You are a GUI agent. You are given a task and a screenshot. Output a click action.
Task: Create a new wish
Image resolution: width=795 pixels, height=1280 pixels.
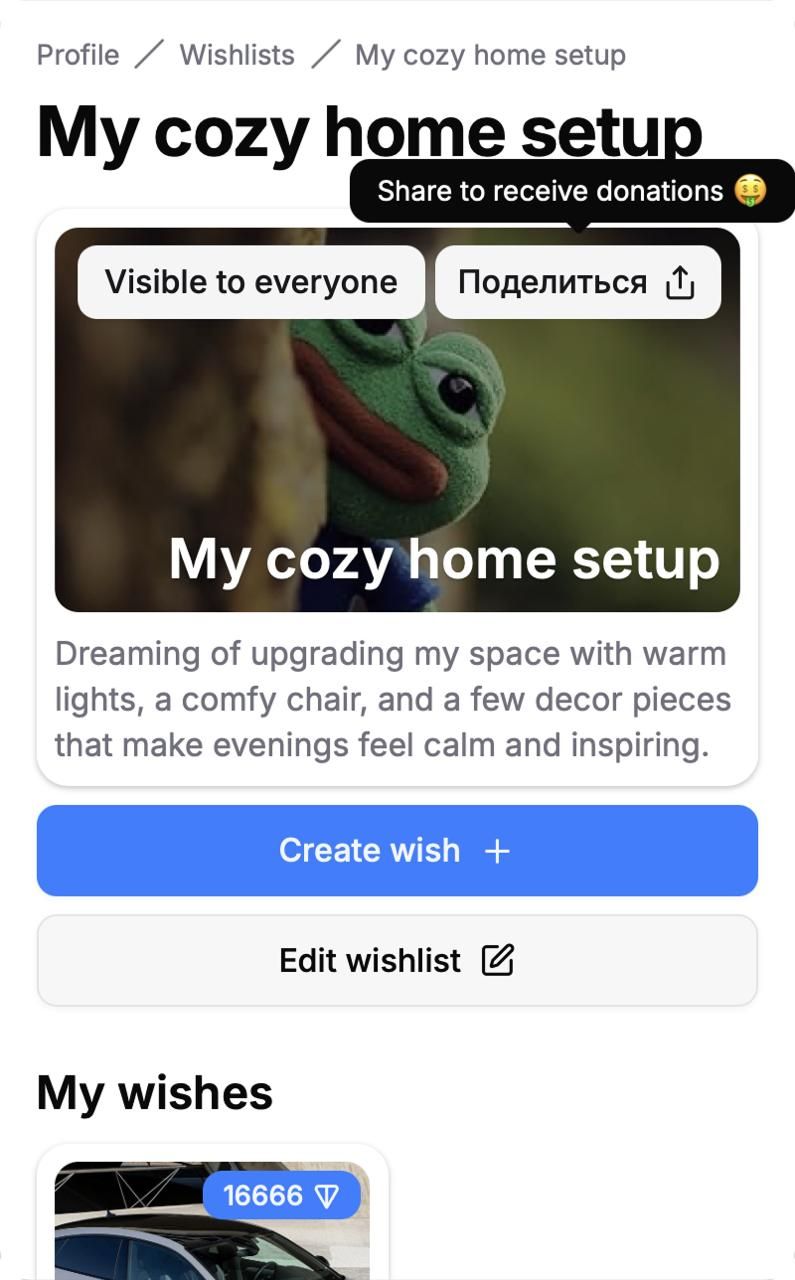click(x=397, y=850)
